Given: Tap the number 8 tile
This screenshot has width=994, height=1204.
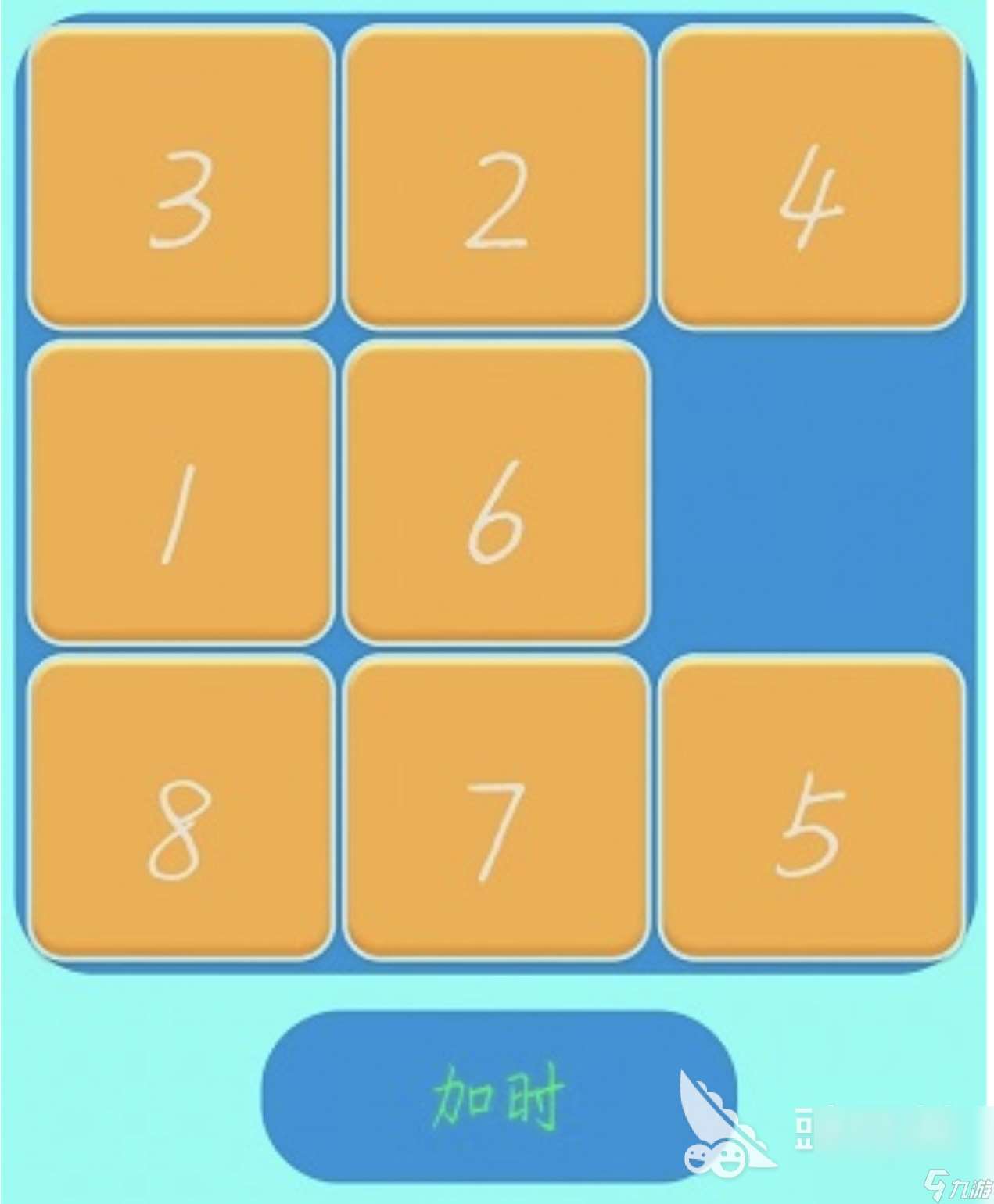Looking at the screenshot, I should pyautogui.click(x=181, y=808).
